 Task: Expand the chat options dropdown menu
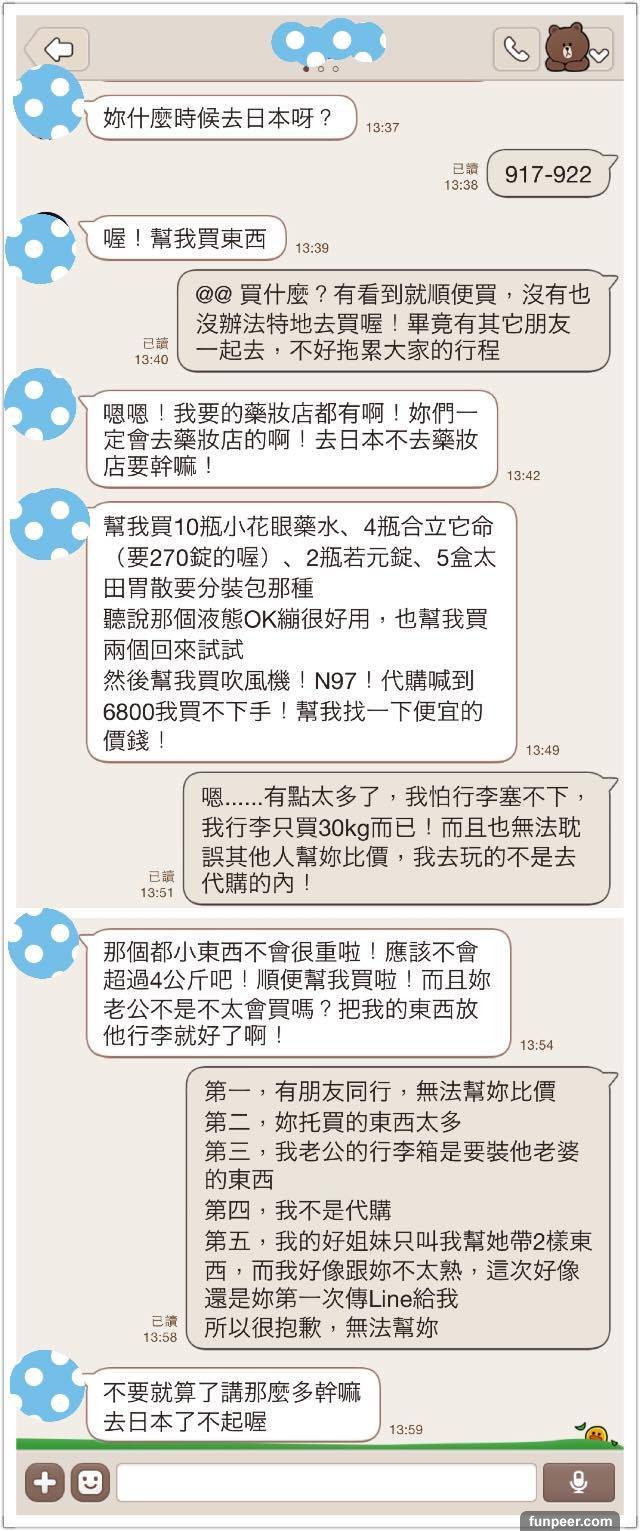click(x=599, y=56)
